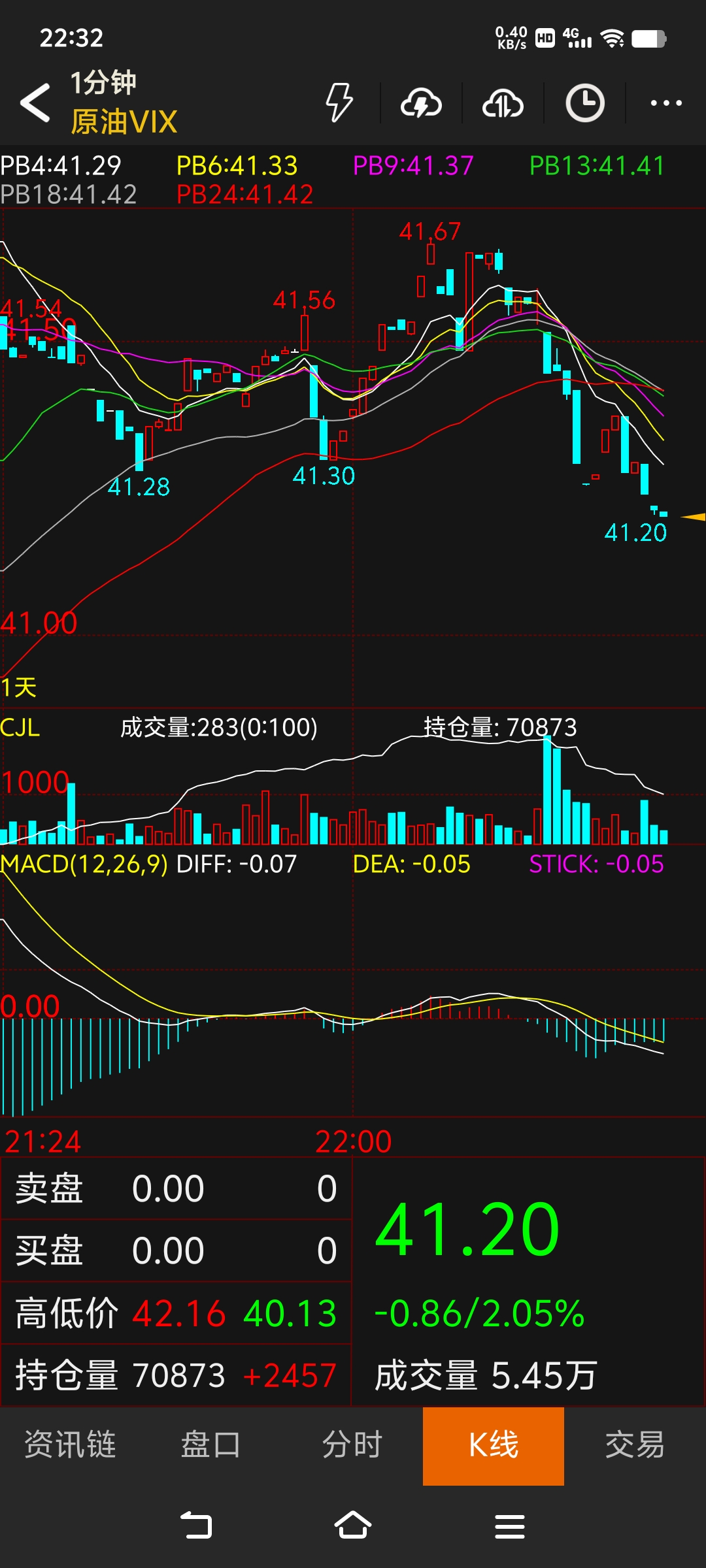Tap the system home button
The width and height of the screenshot is (706, 1568).
(353, 1526)
